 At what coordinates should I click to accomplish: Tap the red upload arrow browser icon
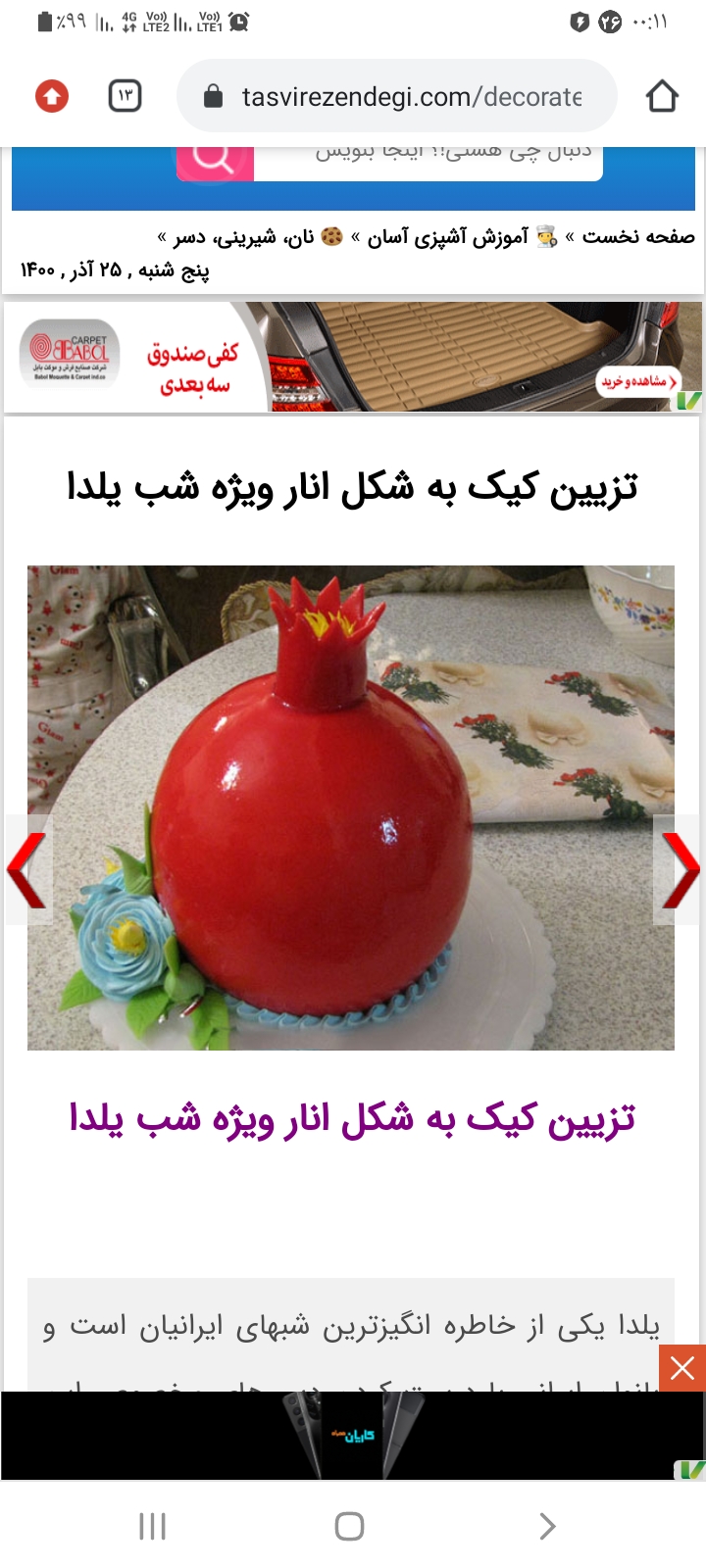52,96
